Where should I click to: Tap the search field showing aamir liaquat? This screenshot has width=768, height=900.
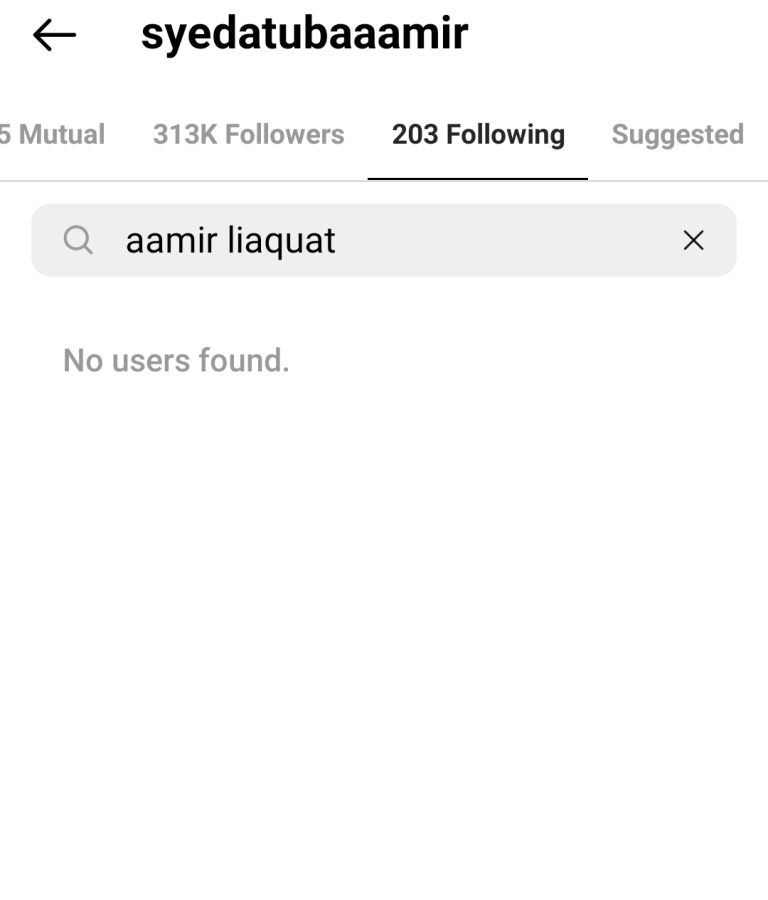pyautogui.click(x=380, y=241)
